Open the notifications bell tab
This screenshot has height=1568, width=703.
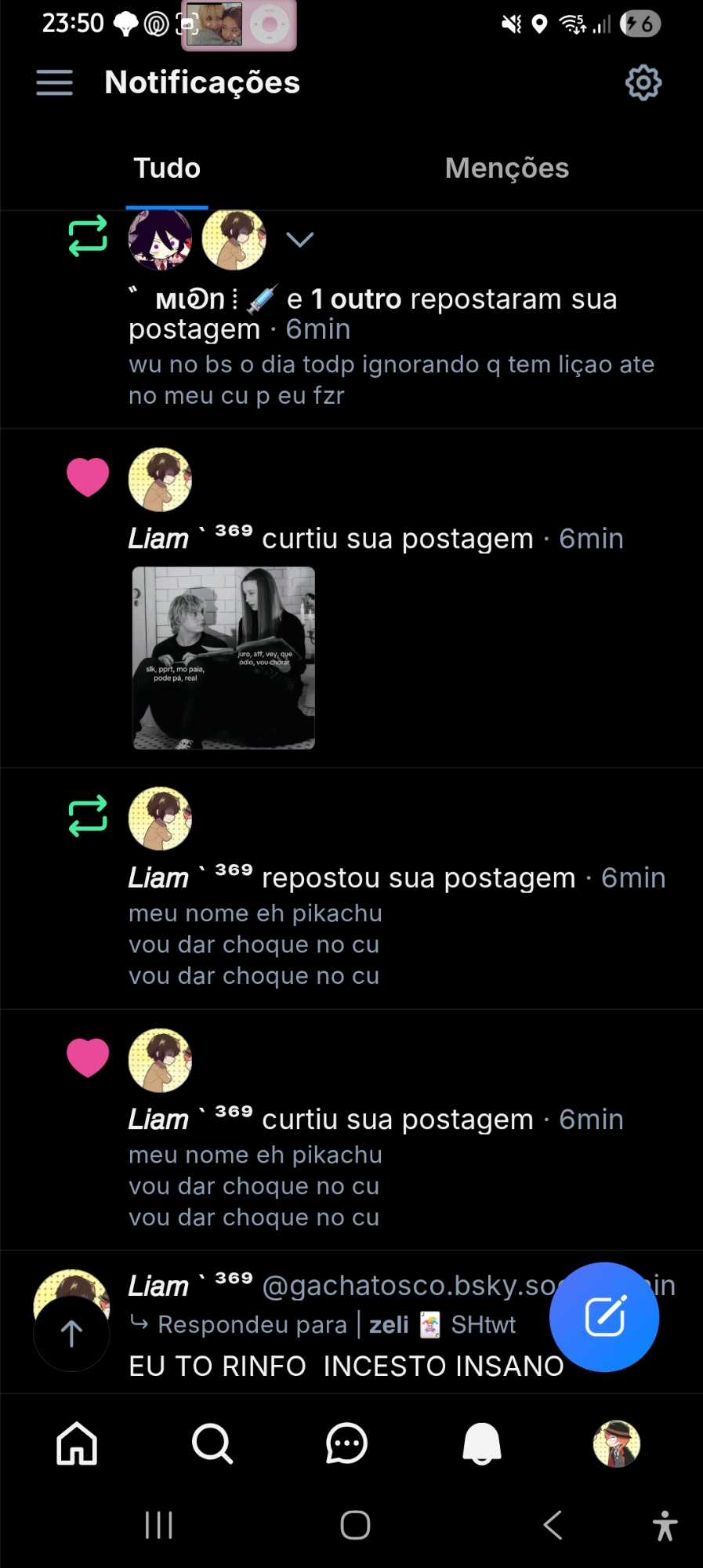[x=481, y=1443]
